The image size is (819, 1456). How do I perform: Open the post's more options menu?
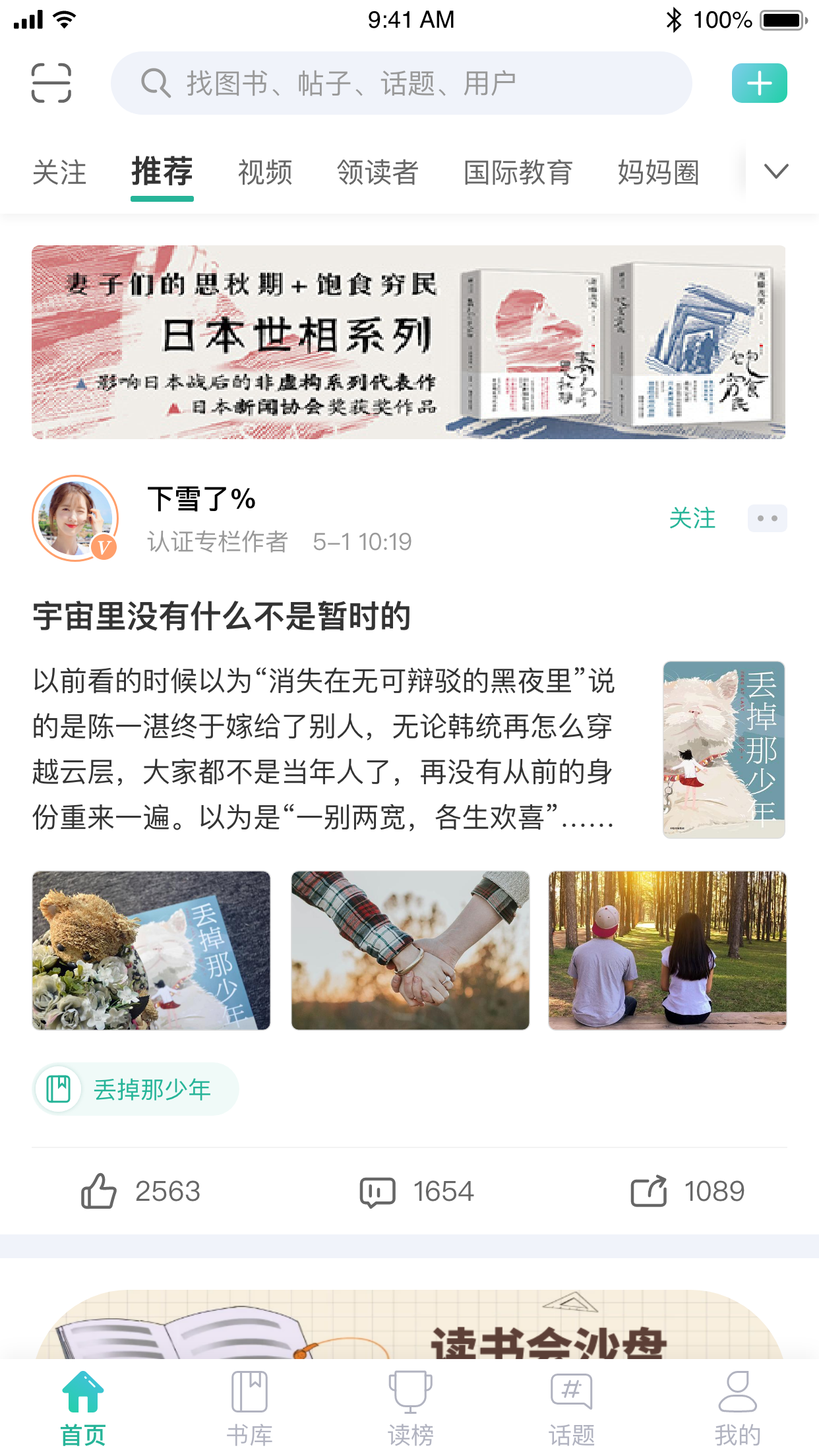767,518
